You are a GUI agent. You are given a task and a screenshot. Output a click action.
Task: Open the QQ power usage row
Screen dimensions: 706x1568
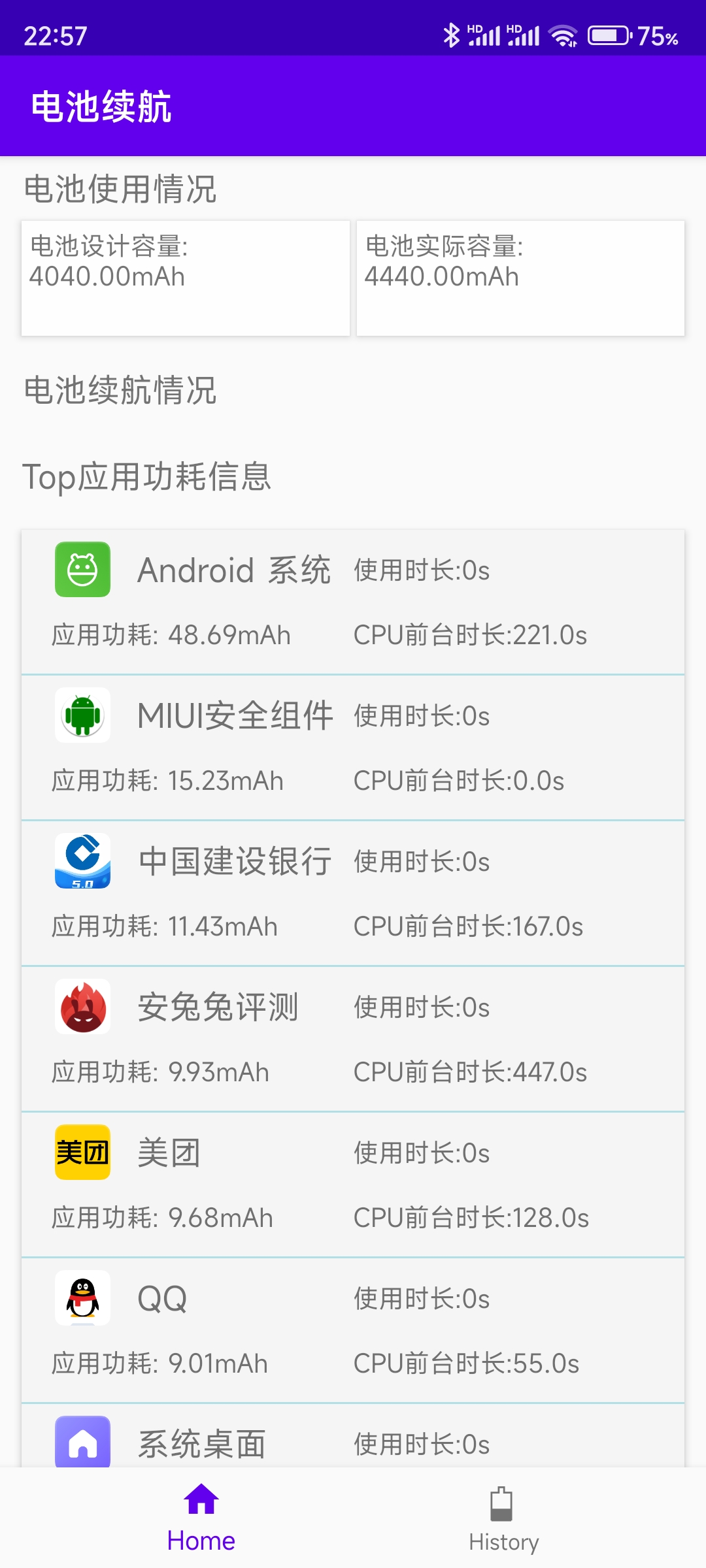tap(353, 1330)
